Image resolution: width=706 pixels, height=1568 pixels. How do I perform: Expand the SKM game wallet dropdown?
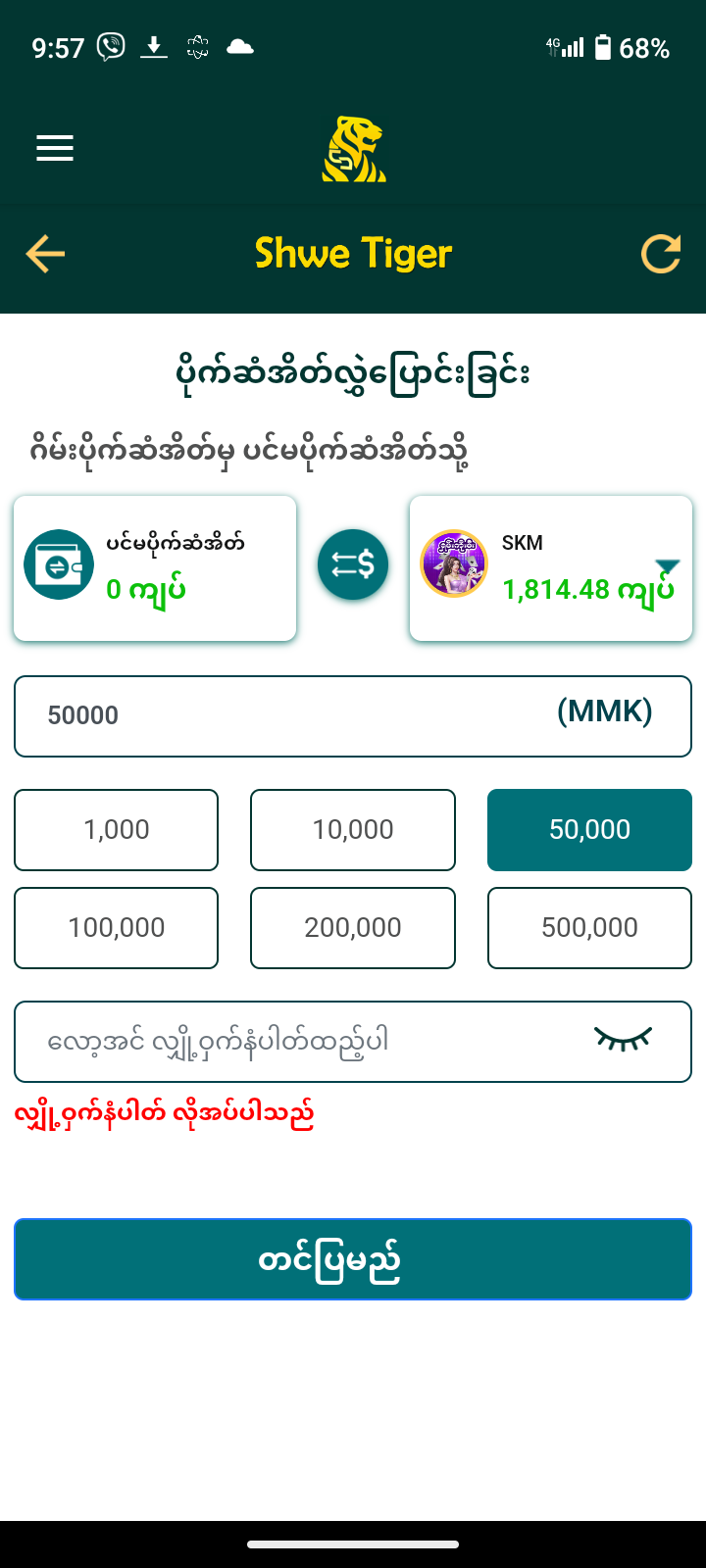pyautogui.click(x=667, y=566)
